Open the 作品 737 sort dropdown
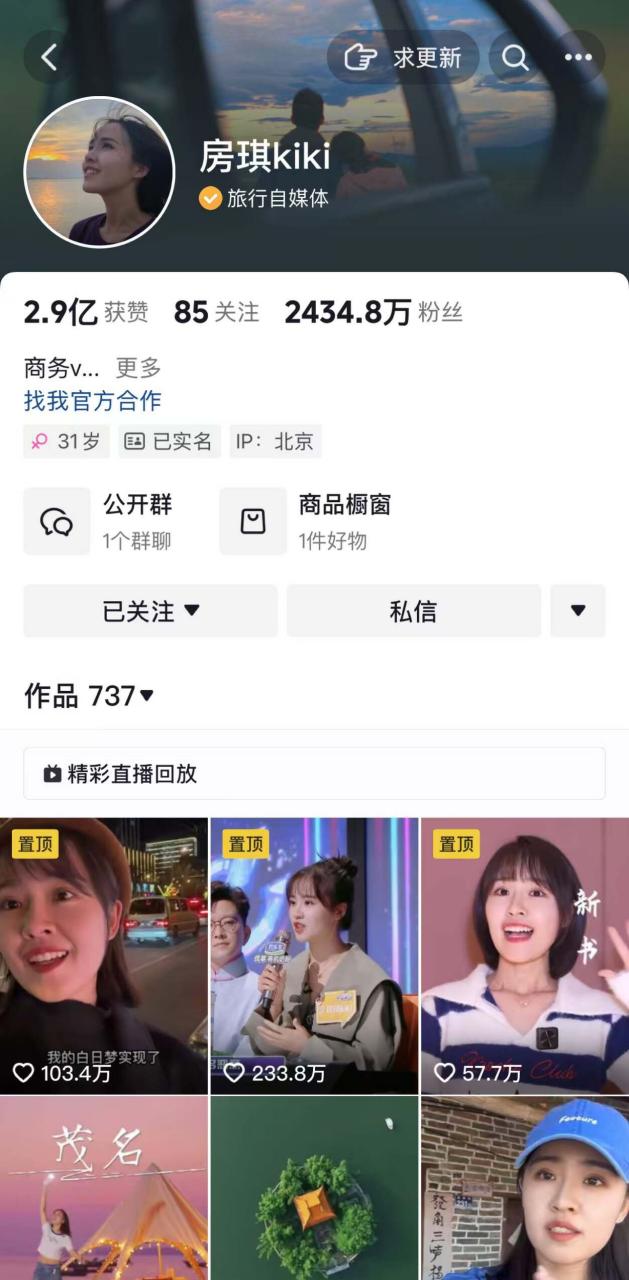The width and height of the screenshot is (629, 1280). 90,695
